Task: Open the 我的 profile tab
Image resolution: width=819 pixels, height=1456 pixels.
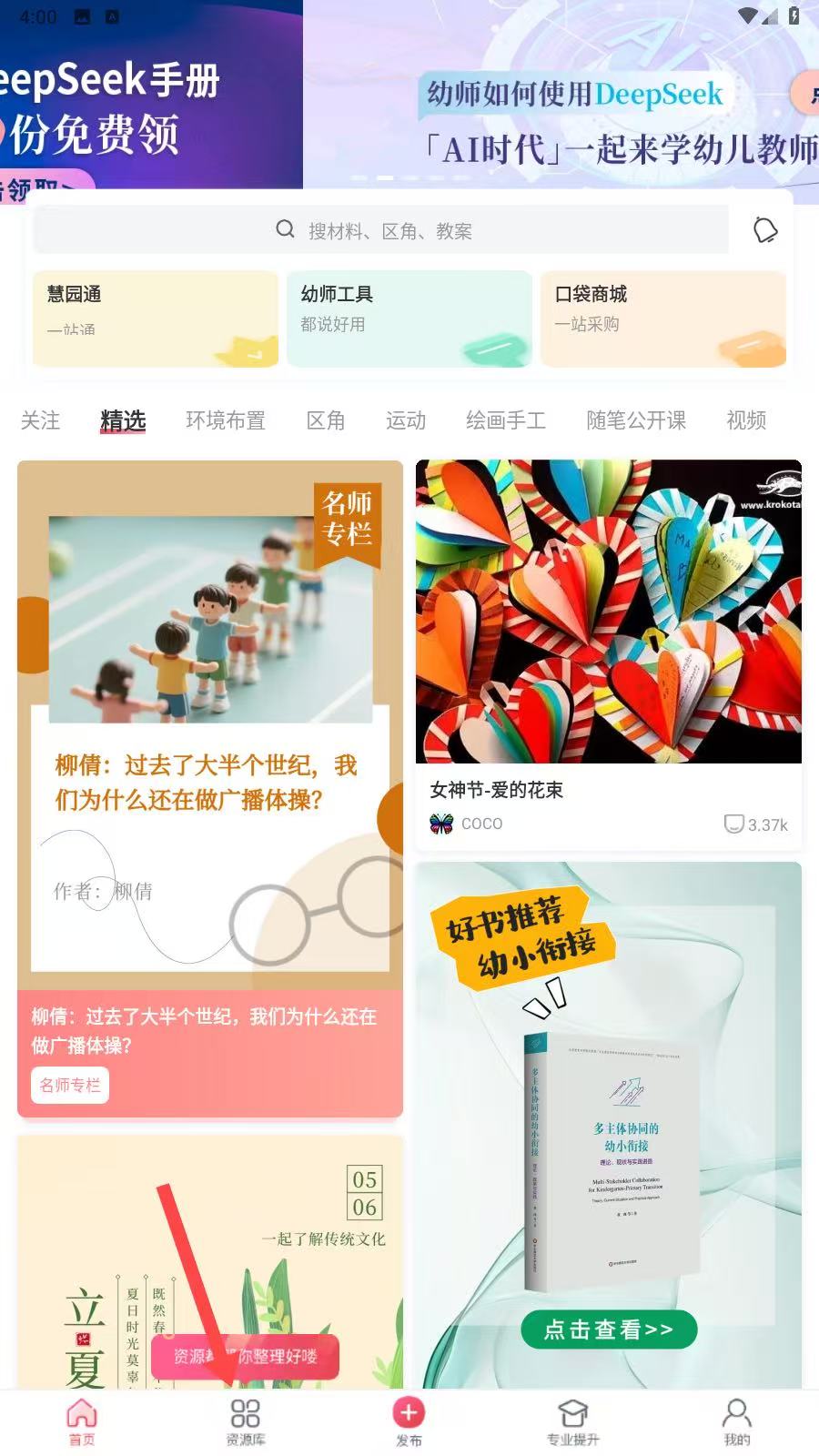Action: tap(736, 1422)
